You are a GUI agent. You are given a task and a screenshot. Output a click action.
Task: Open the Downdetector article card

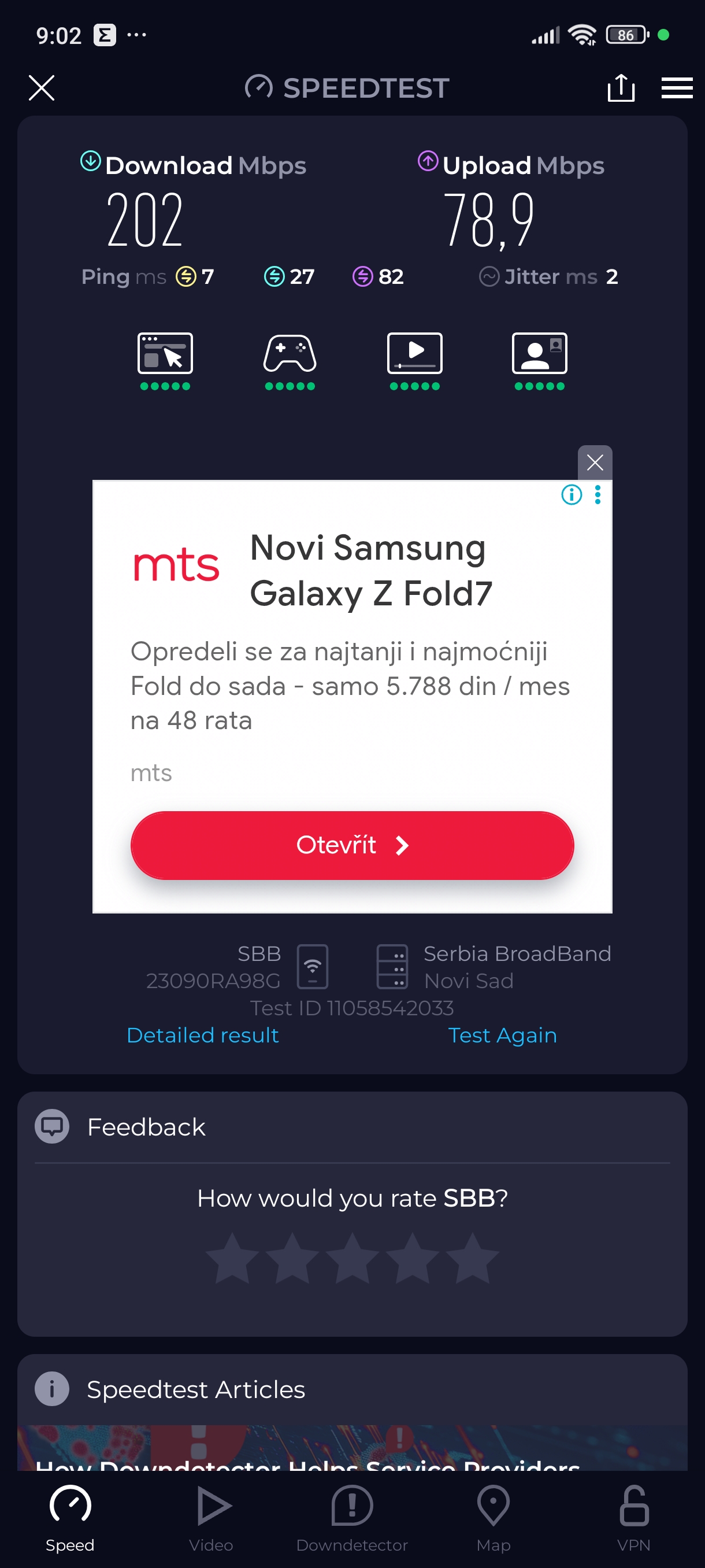[x=351, y=1452]
